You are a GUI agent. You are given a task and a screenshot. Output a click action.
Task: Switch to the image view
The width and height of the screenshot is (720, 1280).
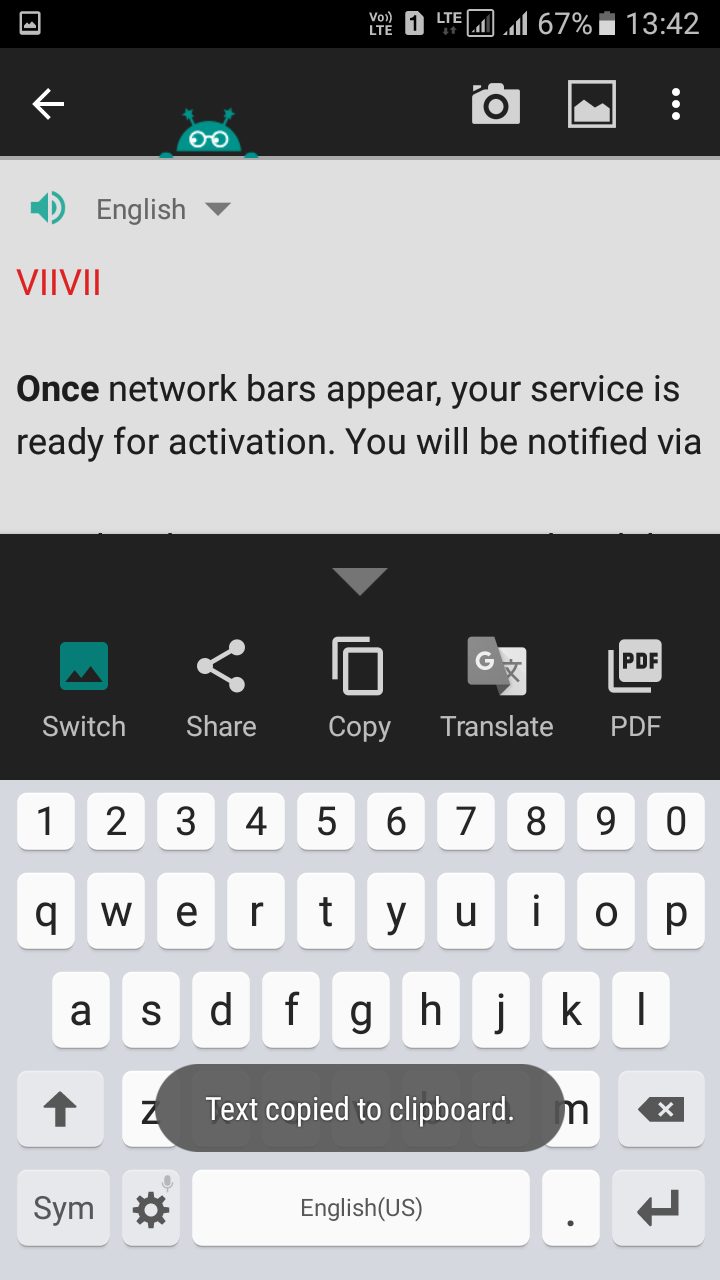click(84, 688)
